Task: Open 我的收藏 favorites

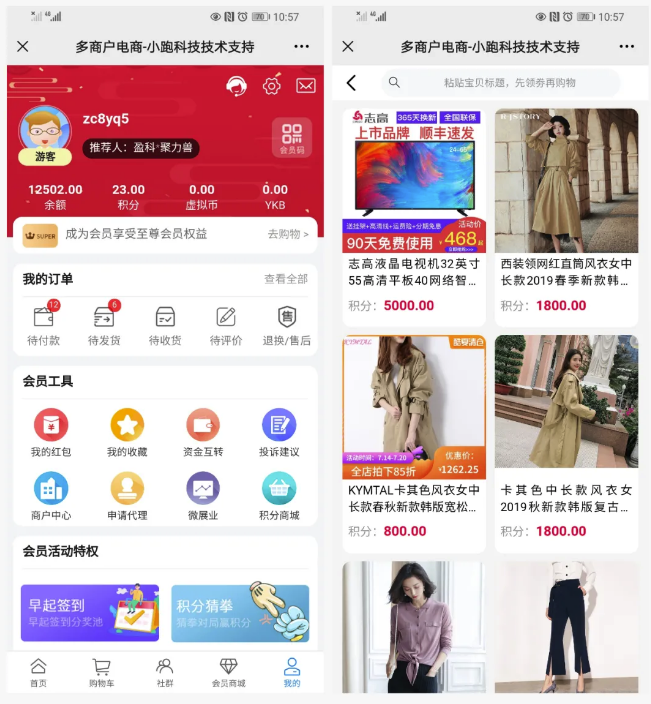Action: pyautogui.click(x=127, y=433)
